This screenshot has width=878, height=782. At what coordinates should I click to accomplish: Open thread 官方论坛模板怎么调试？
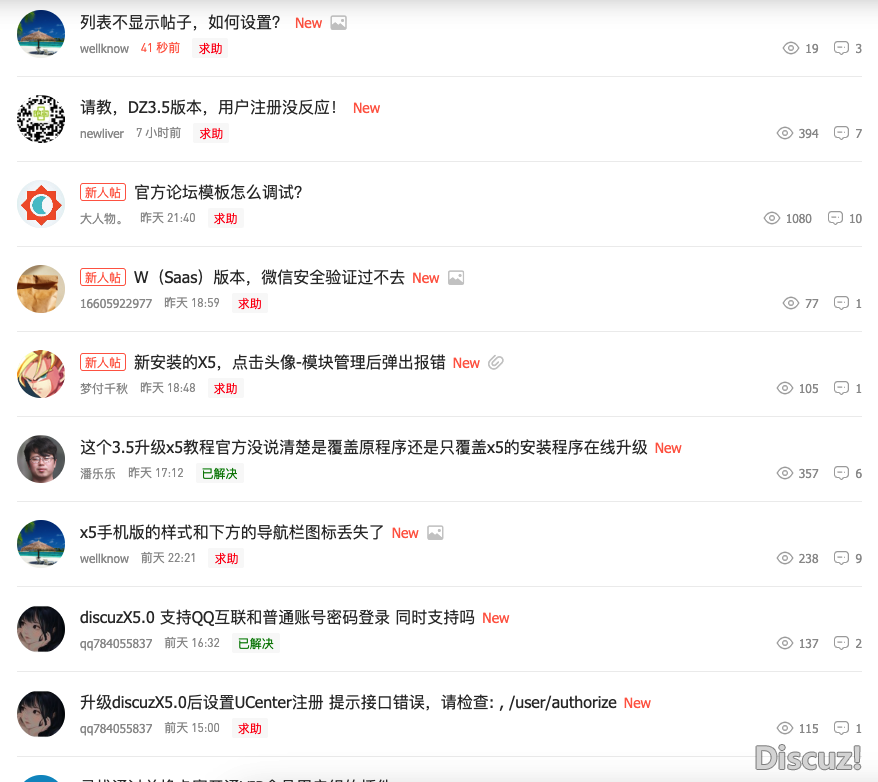click(218, 192)
